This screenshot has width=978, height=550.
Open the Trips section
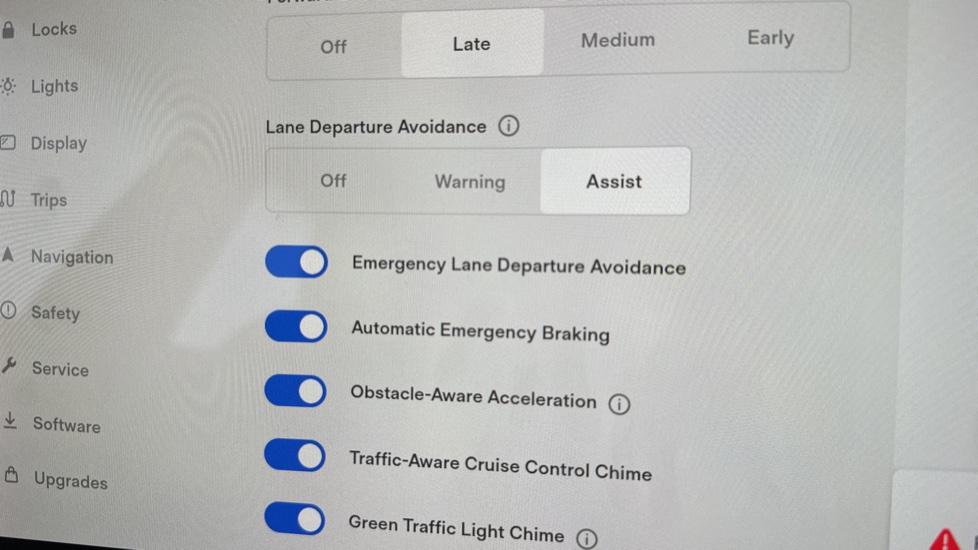click(x=48, y=200)
